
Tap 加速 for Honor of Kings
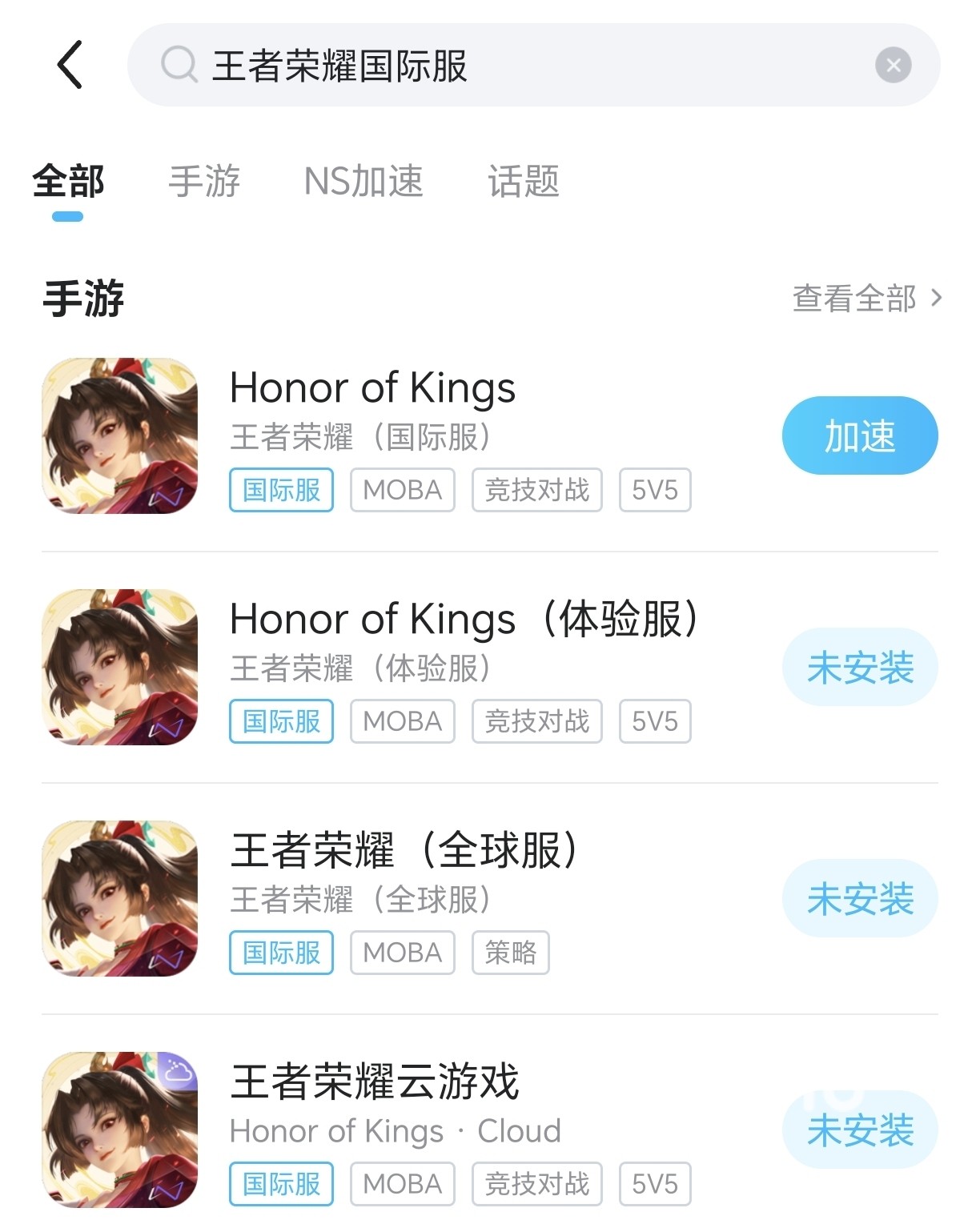point(859,435)
